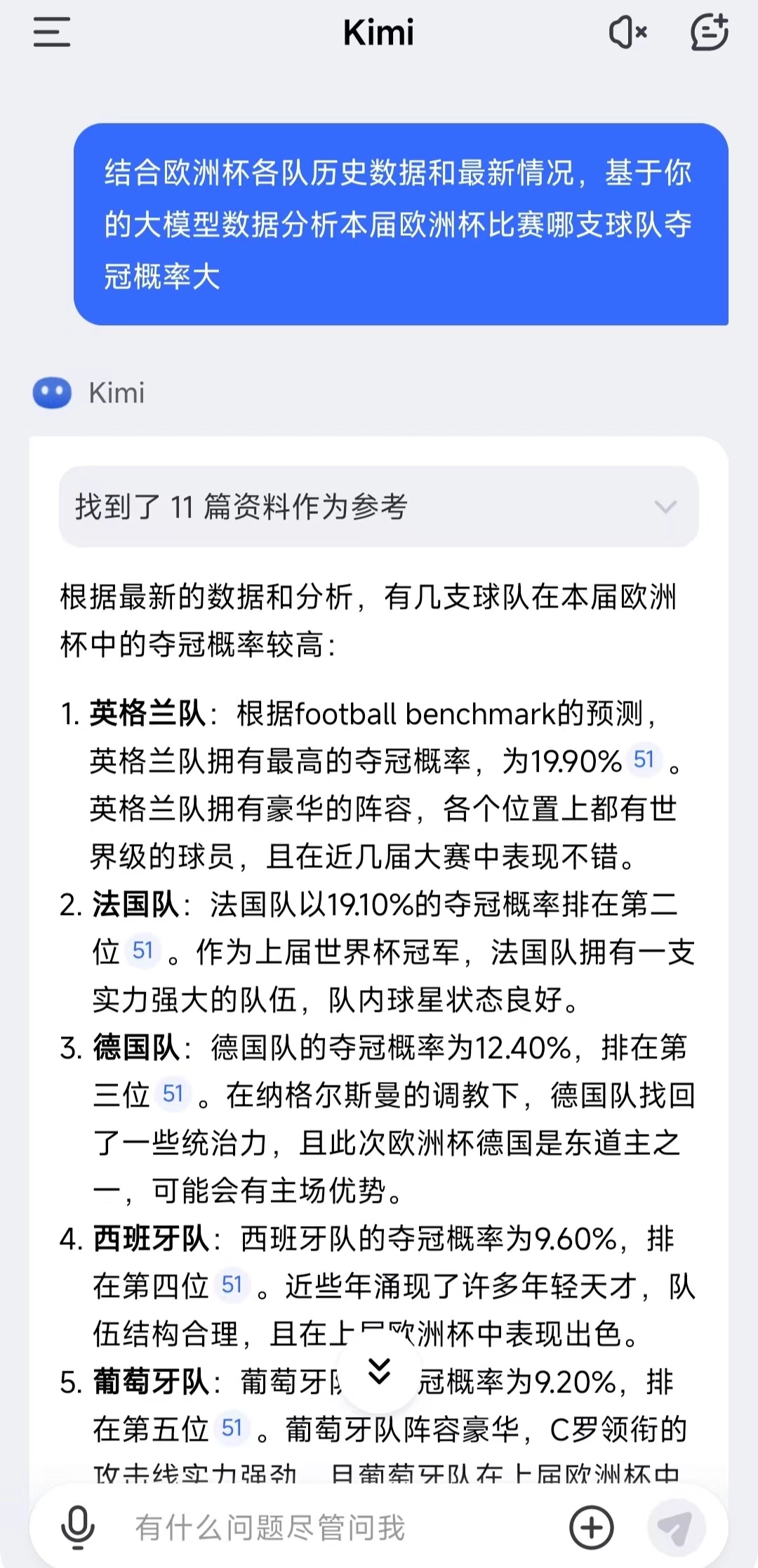Jump to bottom with the down-arrow button
The image size is (758, 1568).
pyautogui.click(x=380, y=1371)
